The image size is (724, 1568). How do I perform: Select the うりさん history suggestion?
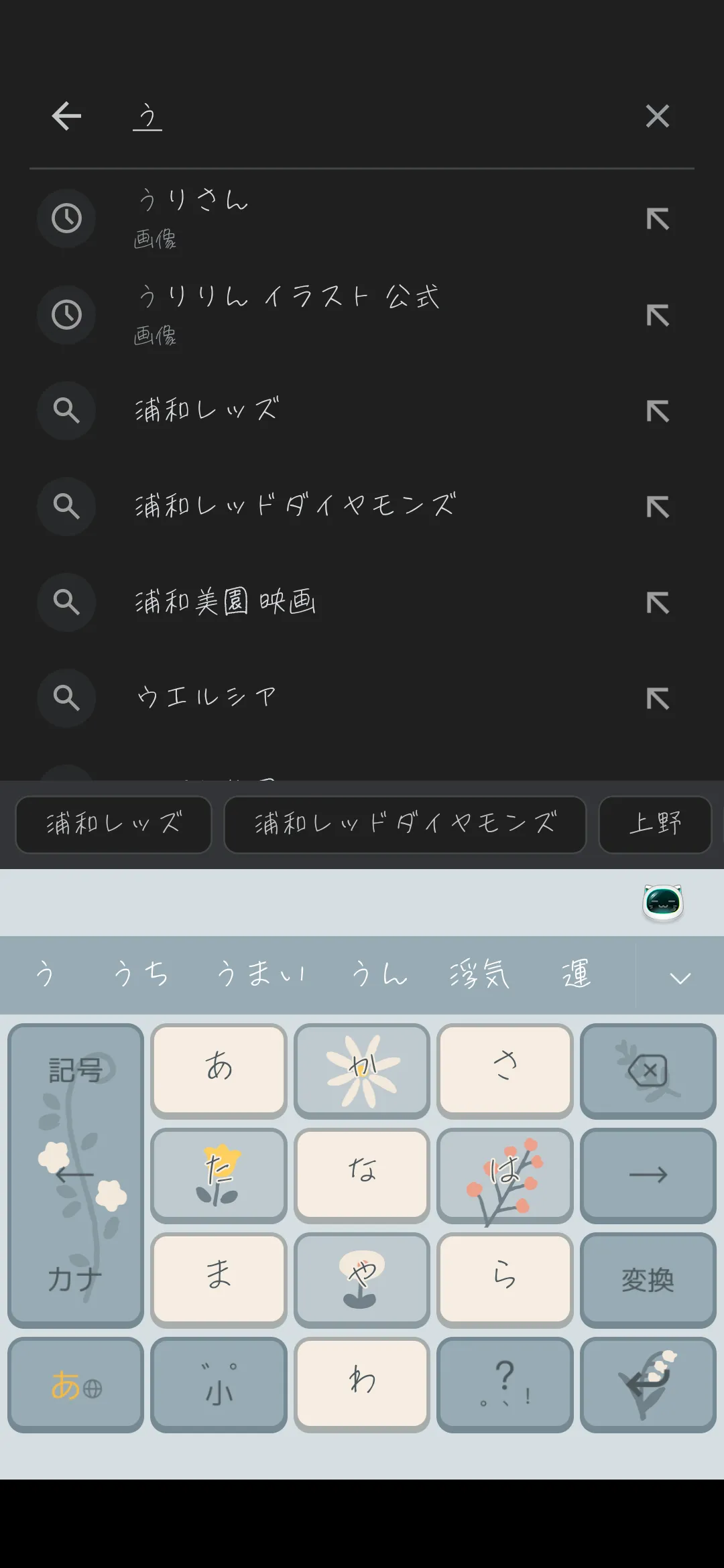(362, 218)
